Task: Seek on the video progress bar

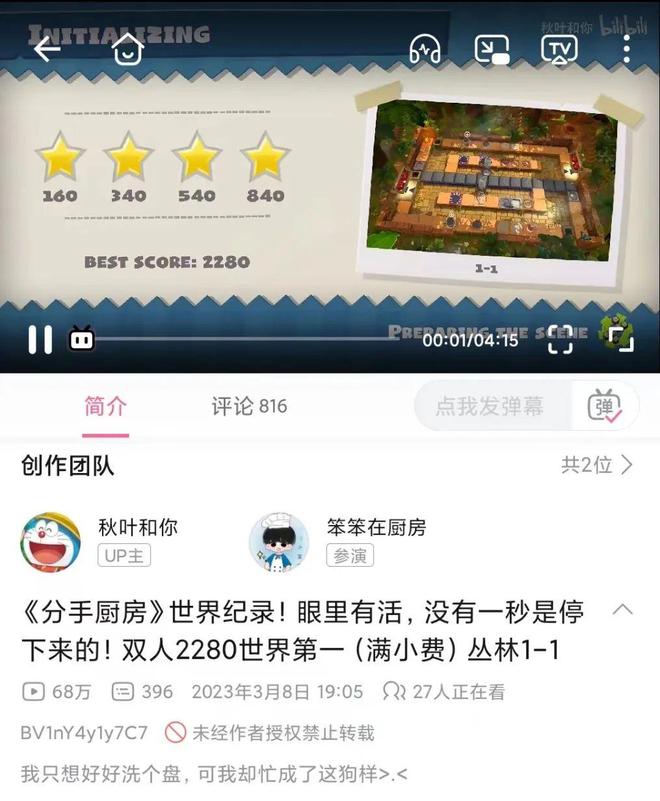Action: click(x=250, y=340)
